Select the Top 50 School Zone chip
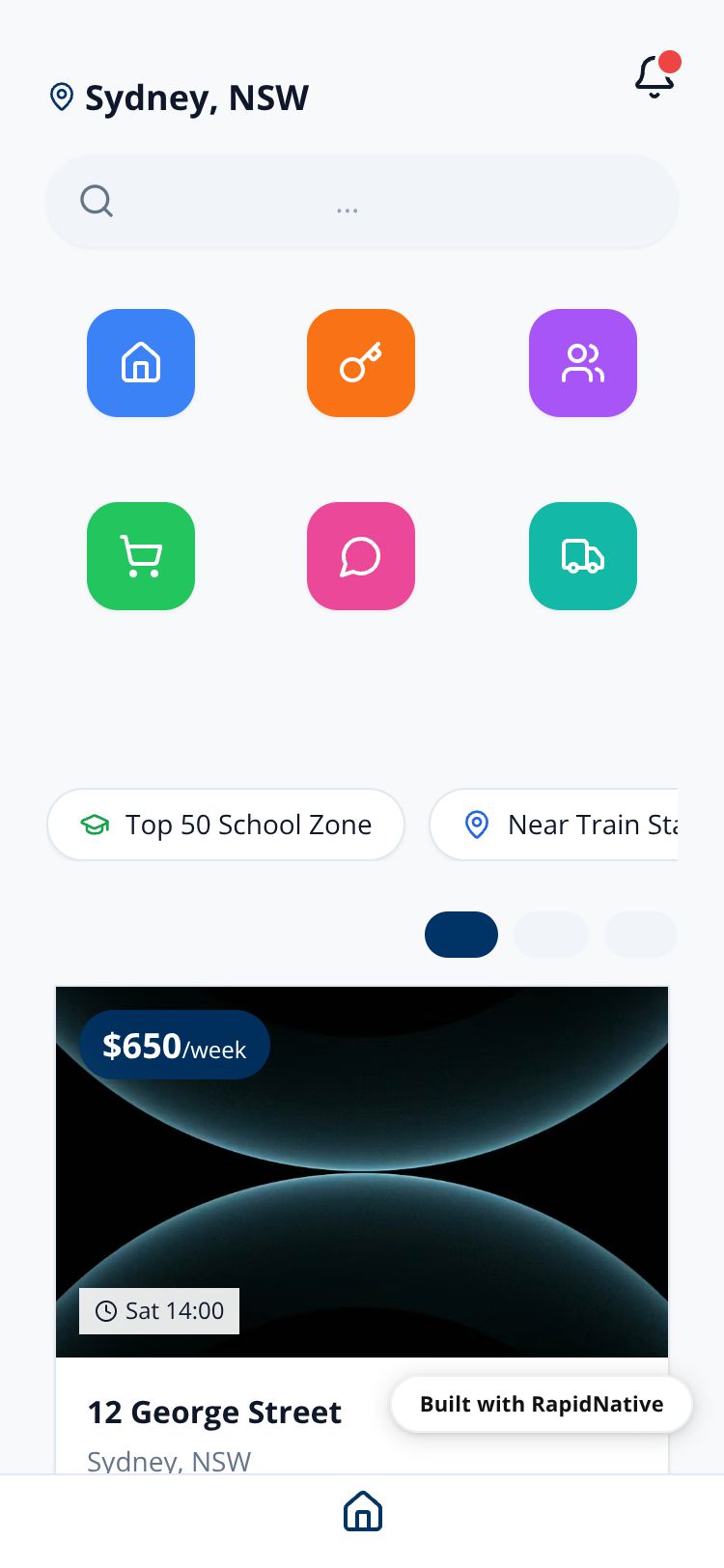The height and width of the screenshot is (1568, 724). (226, 825)
